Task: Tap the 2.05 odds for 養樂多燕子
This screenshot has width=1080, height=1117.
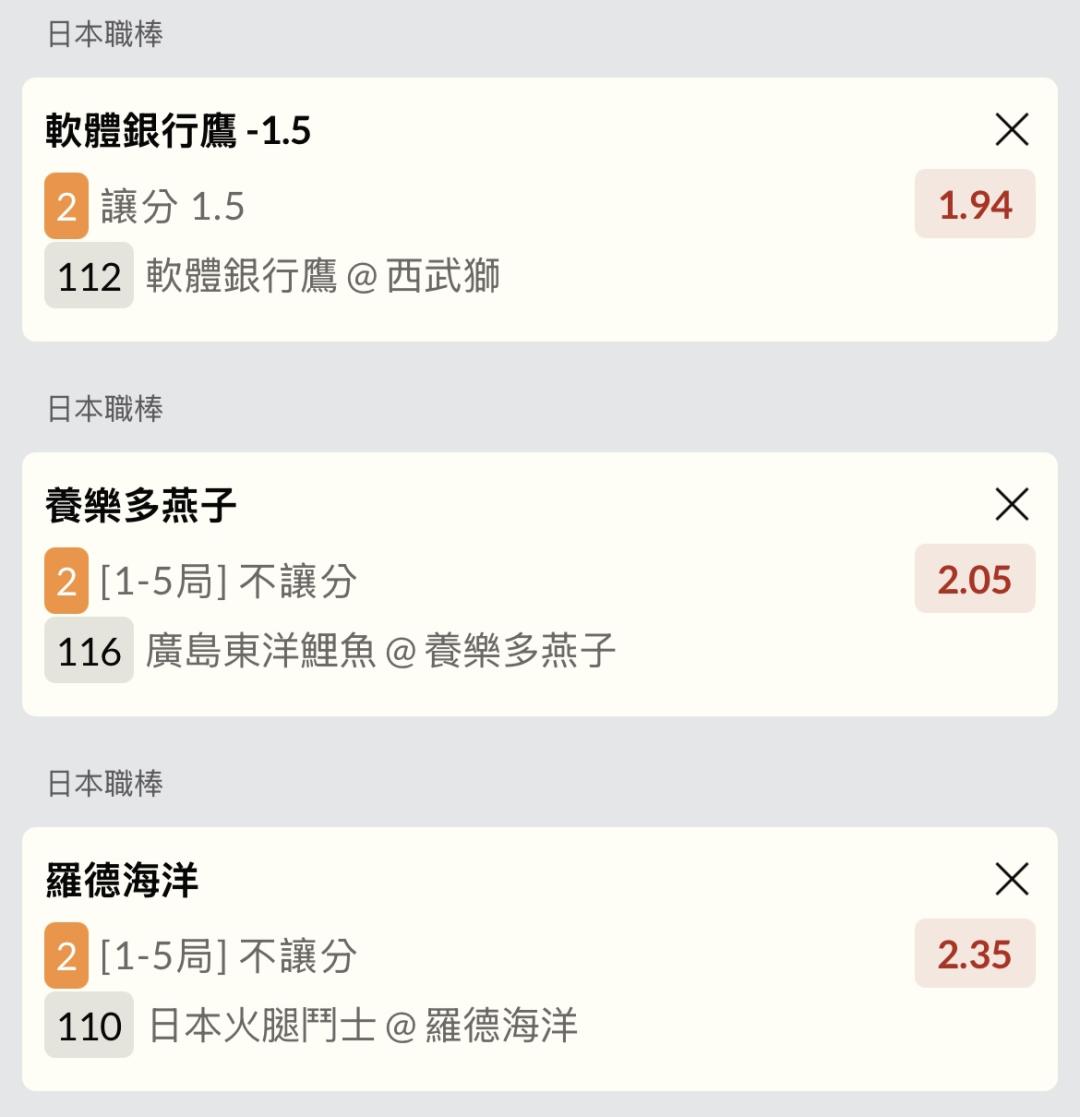Action: pyautogui.click(x=975, y=580)
